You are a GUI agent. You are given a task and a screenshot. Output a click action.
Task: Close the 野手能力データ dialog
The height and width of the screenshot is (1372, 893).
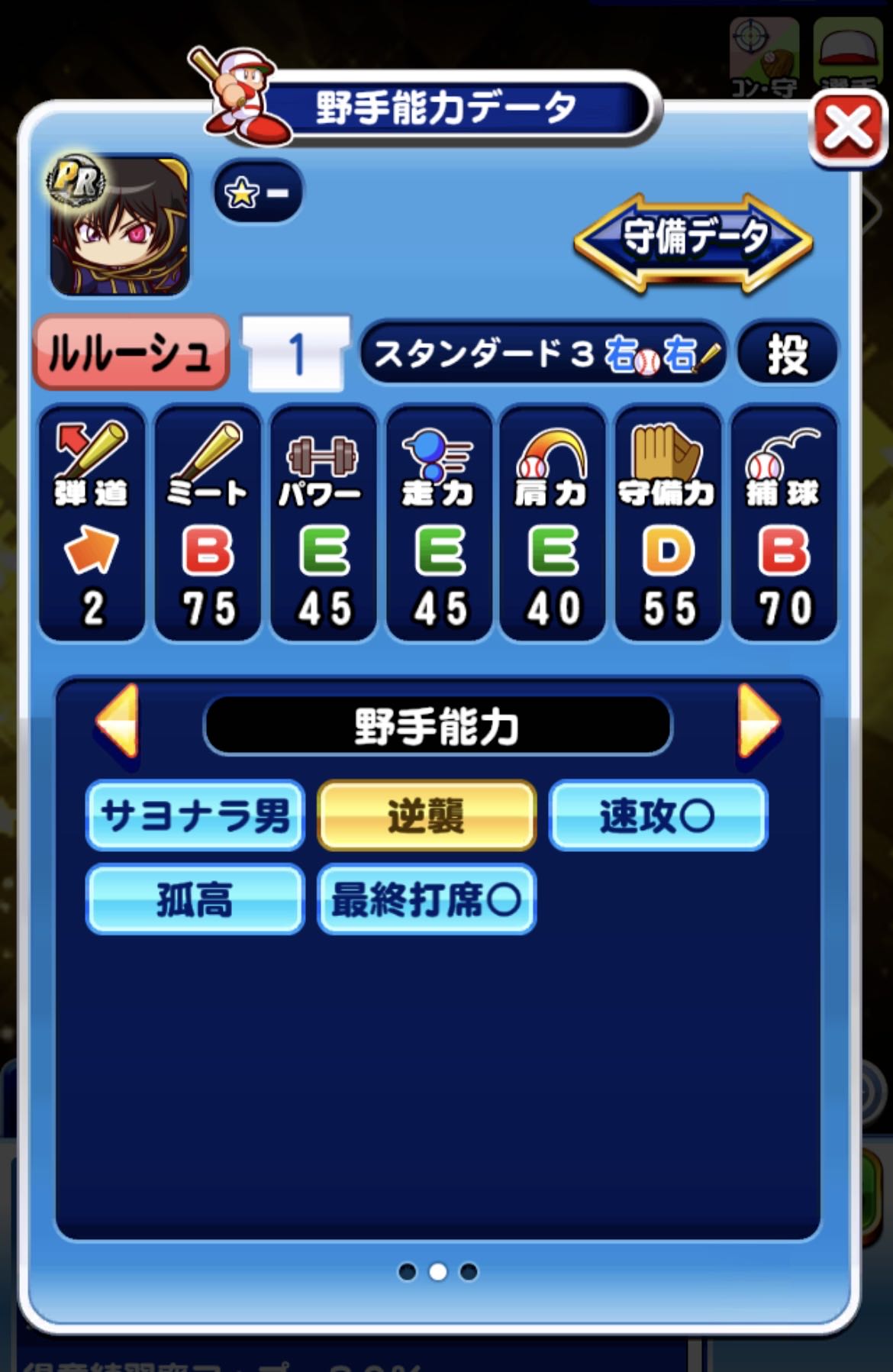(x=848, y=128)
